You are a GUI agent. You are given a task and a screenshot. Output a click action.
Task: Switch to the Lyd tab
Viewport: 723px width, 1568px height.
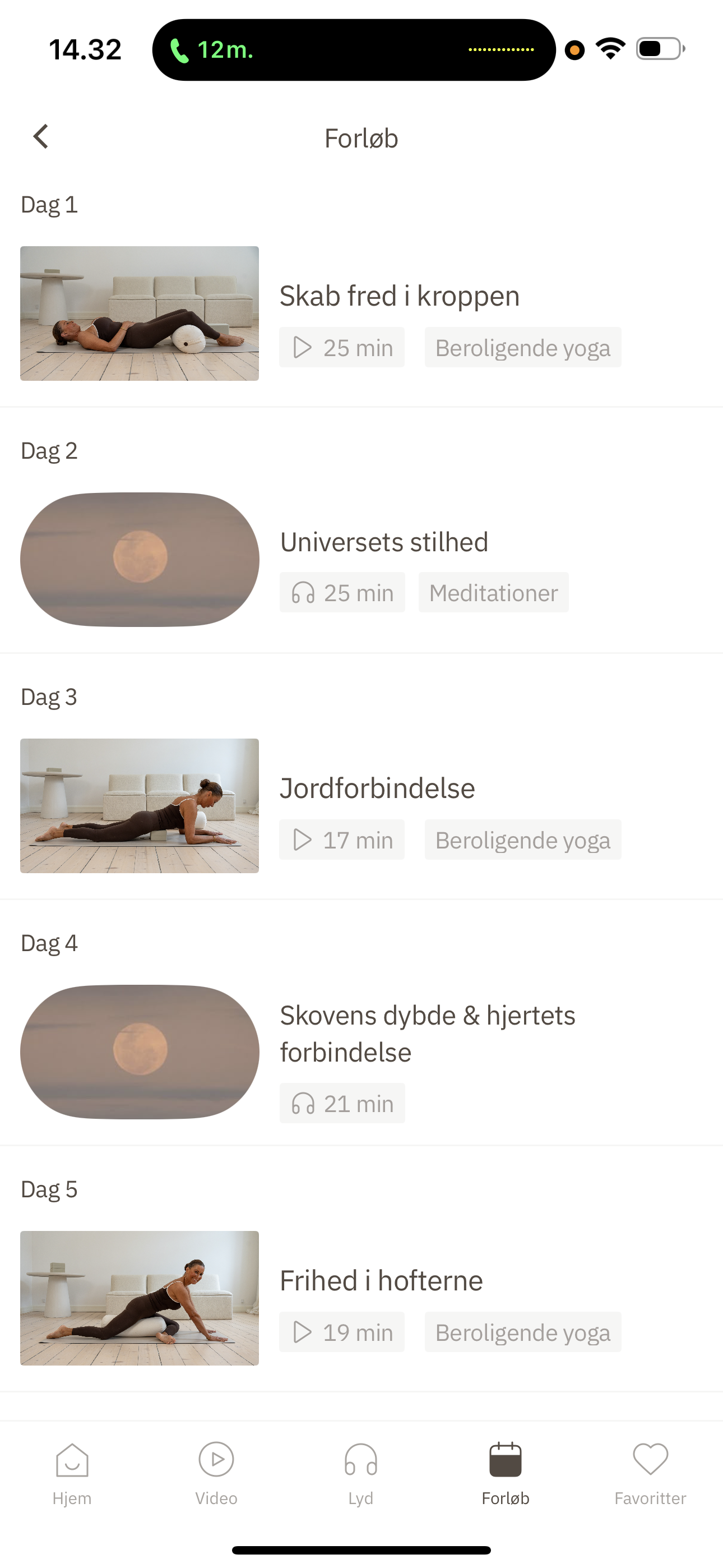pyautogui.click(x=361, y=1472)
